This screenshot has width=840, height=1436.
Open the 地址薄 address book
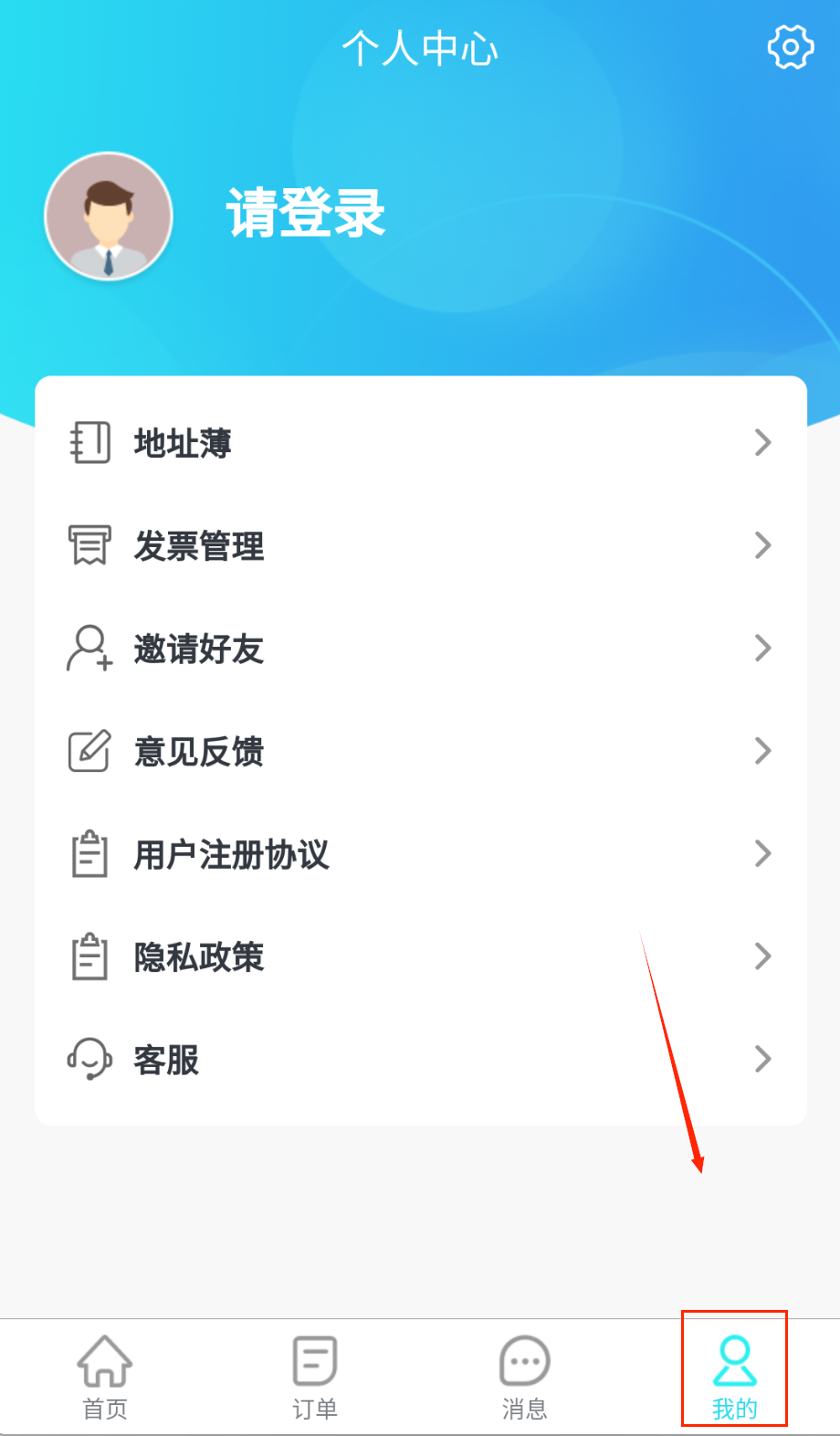click(420, 443)
